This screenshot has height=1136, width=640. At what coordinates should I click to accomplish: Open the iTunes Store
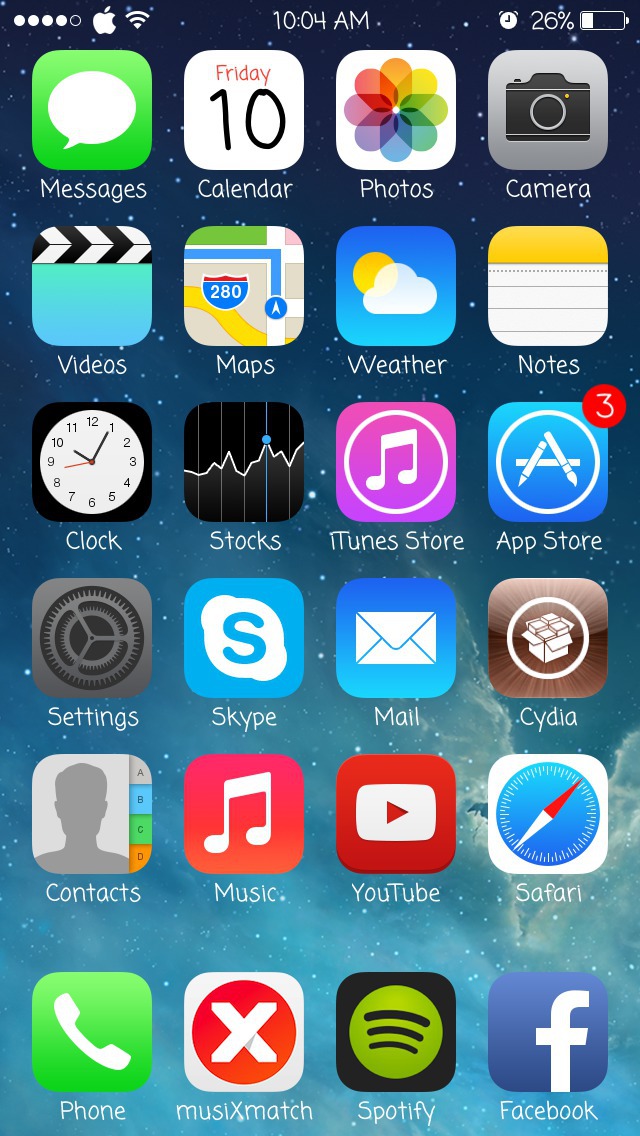click(x=396, y=462)
